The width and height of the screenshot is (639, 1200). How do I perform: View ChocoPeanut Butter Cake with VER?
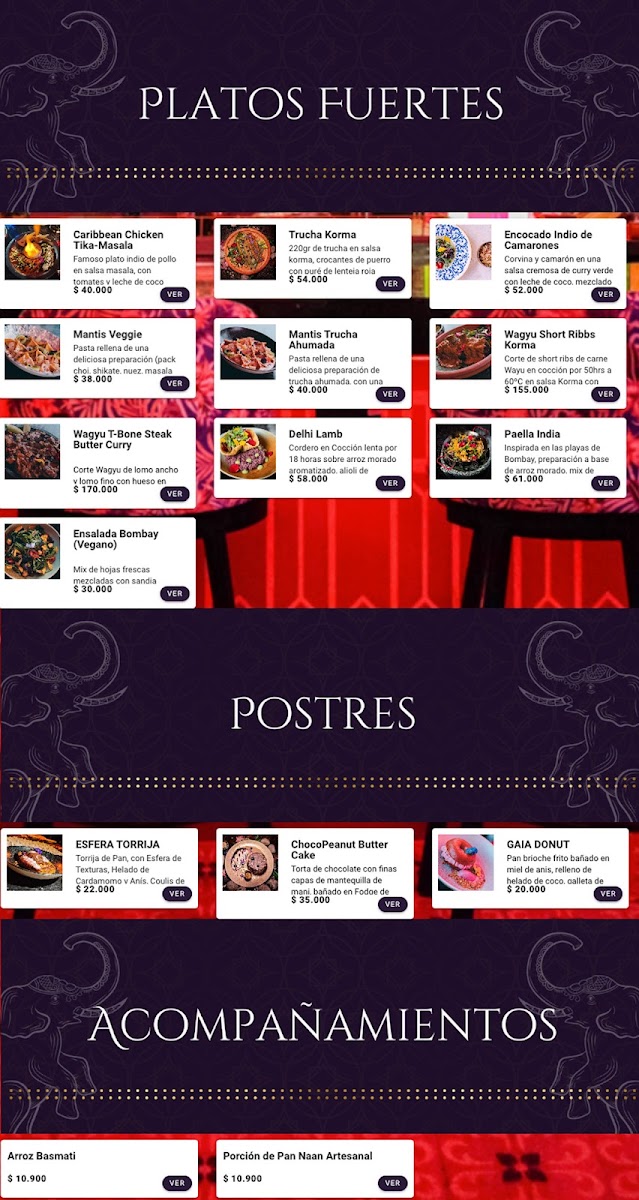392,904
